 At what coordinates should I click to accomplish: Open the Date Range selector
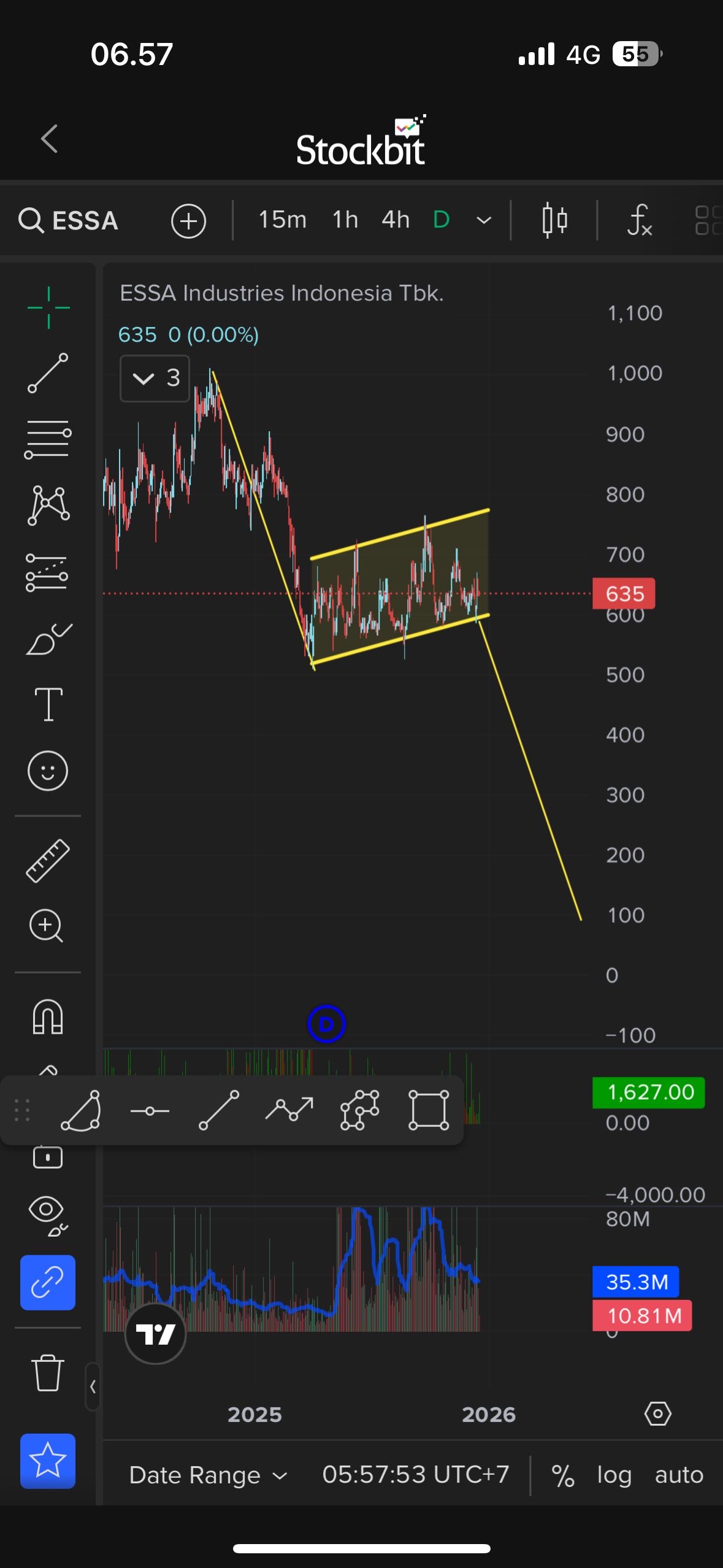pyautogui.click(x=208, y=1475)
